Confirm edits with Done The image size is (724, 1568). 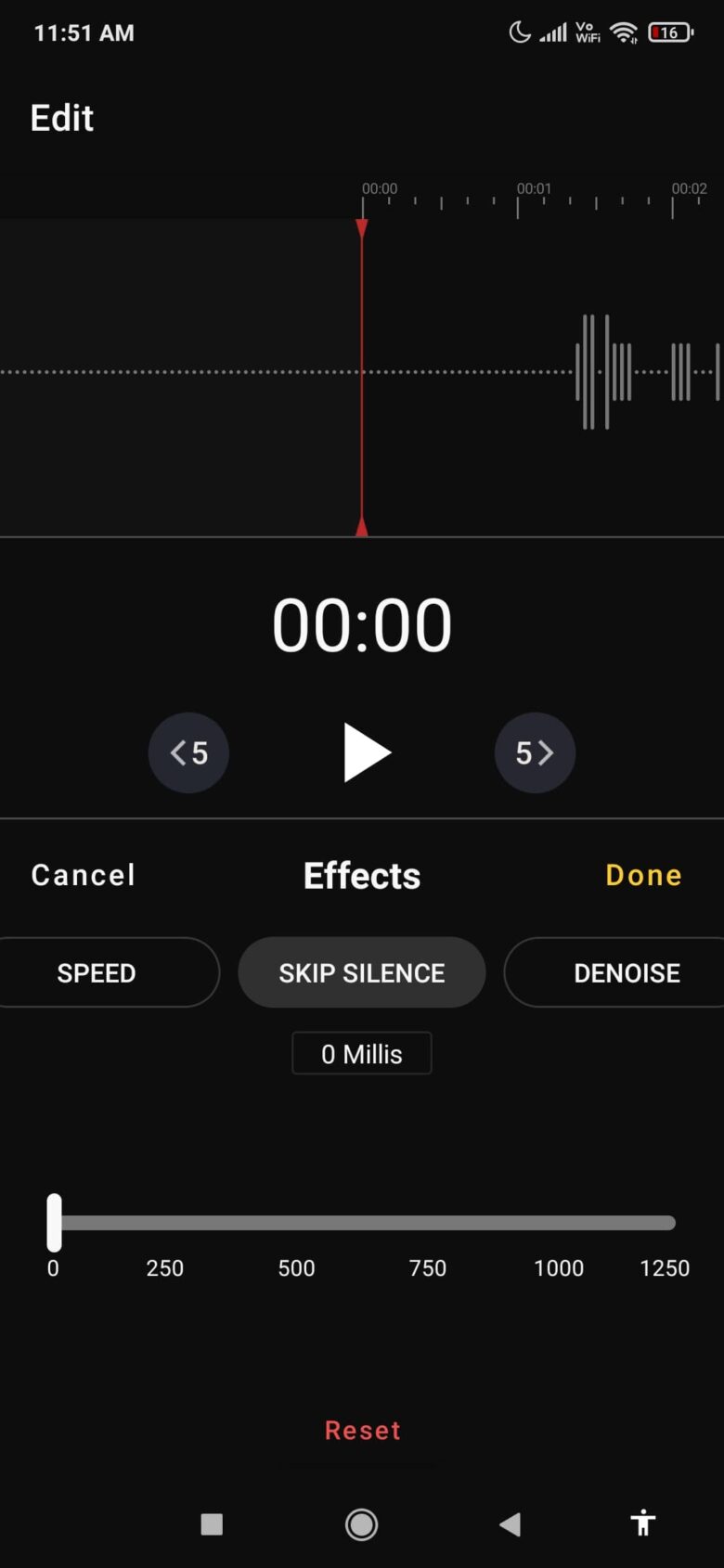(642, 874)
